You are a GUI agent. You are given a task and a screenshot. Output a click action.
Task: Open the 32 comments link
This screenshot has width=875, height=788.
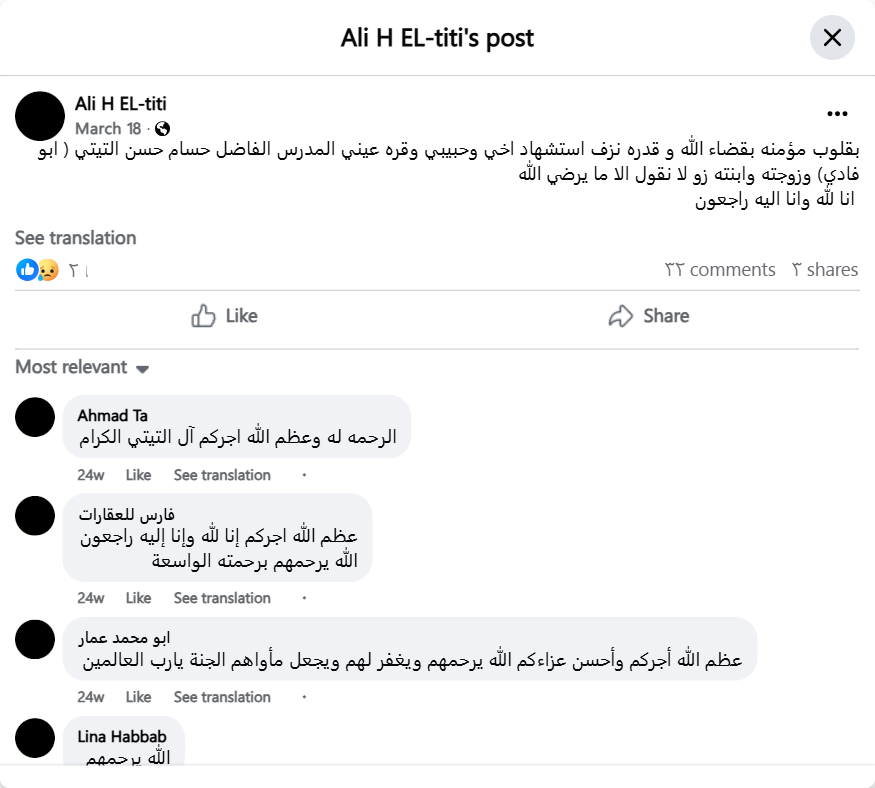(x=719, y=270)
